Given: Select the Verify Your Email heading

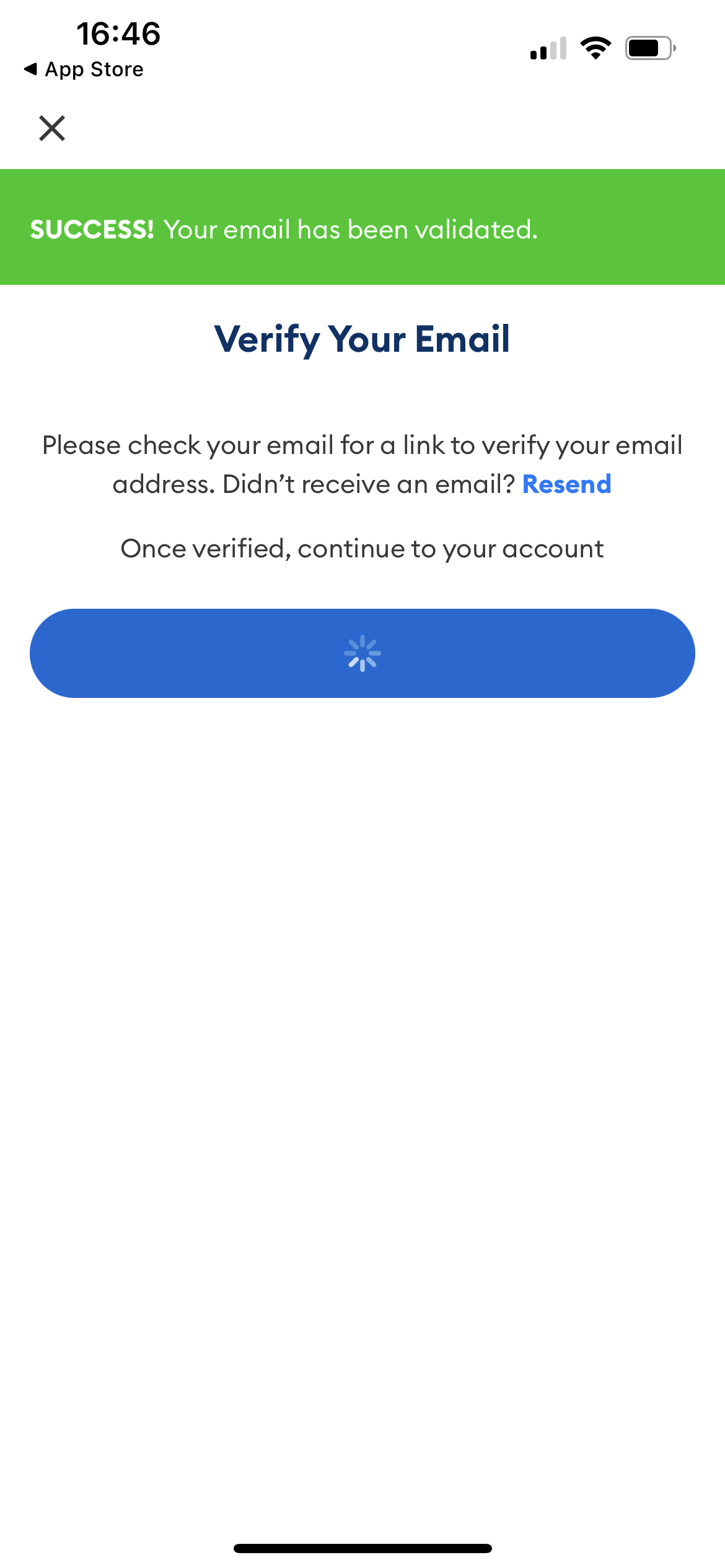Looking at the screenshot, I should pos(362,338).
